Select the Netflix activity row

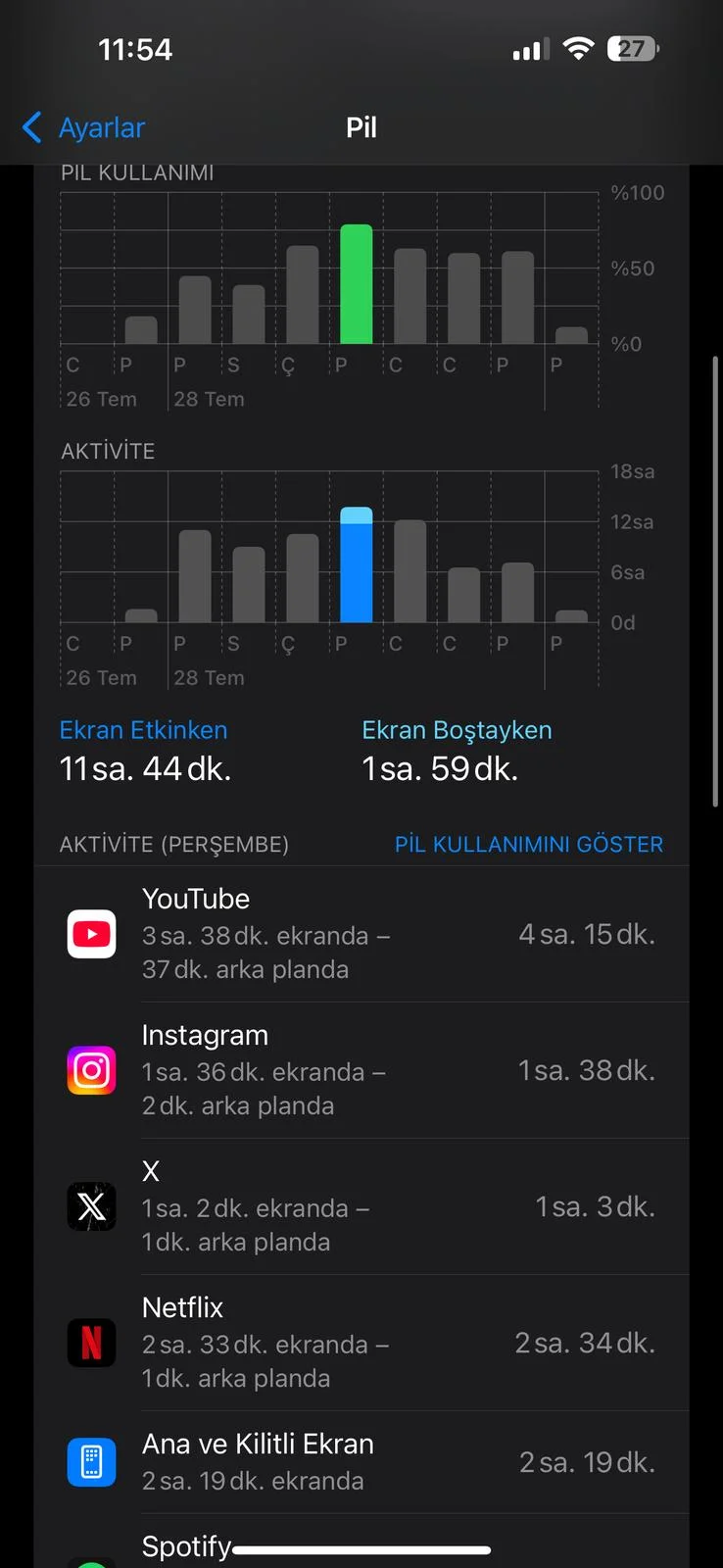[362, 1343]
